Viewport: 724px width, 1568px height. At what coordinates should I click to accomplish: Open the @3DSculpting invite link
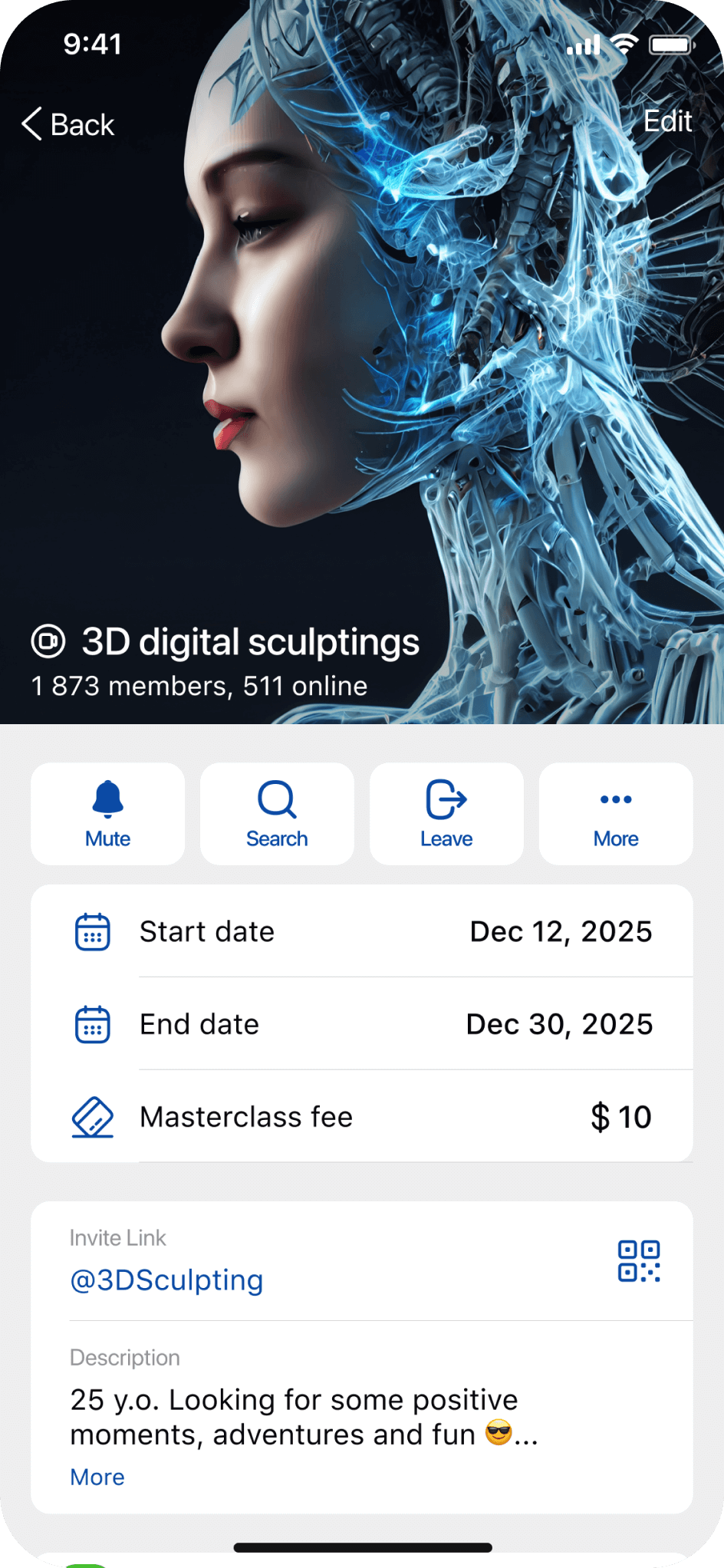(x=166, y=1280)
